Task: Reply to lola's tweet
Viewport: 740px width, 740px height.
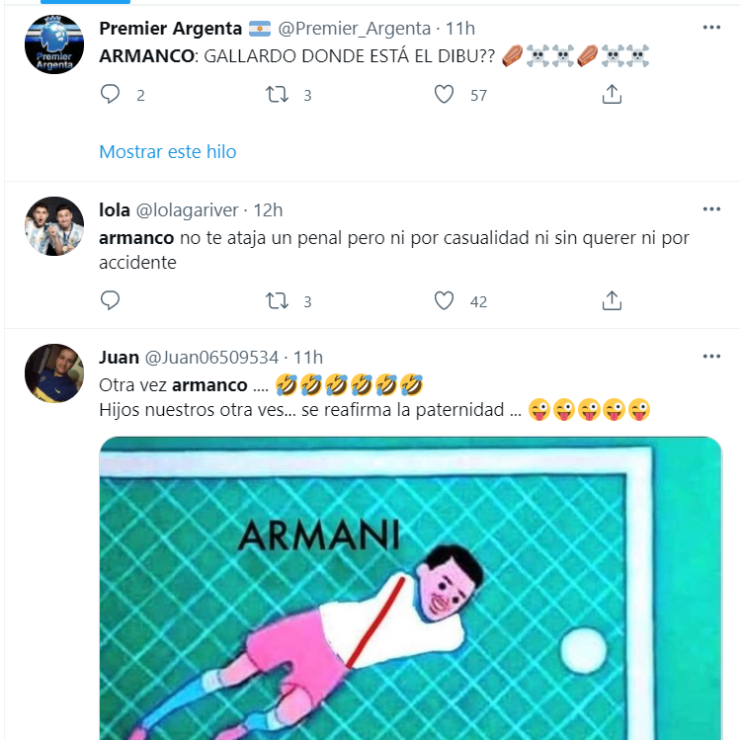Action: point(111,300)
